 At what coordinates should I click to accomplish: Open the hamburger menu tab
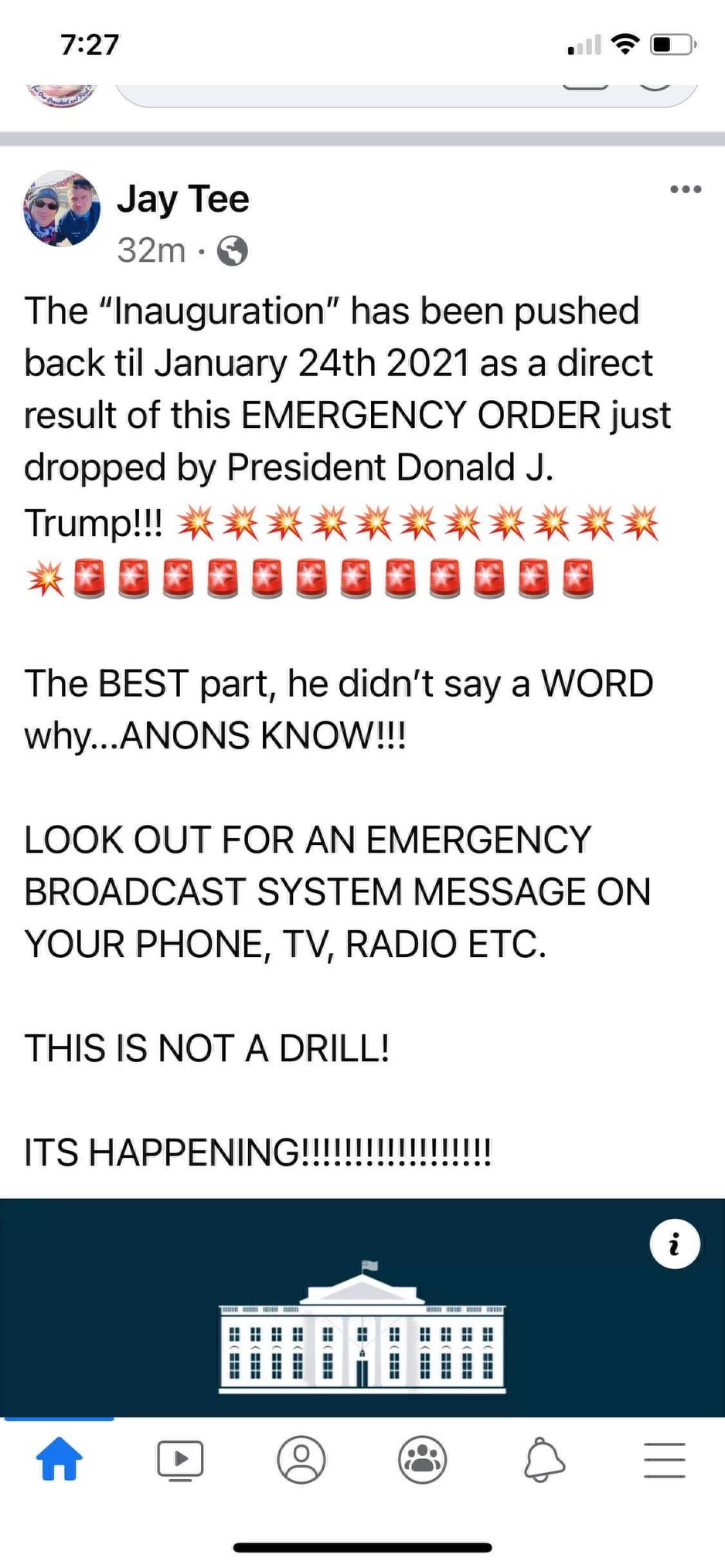(665, 1460)
